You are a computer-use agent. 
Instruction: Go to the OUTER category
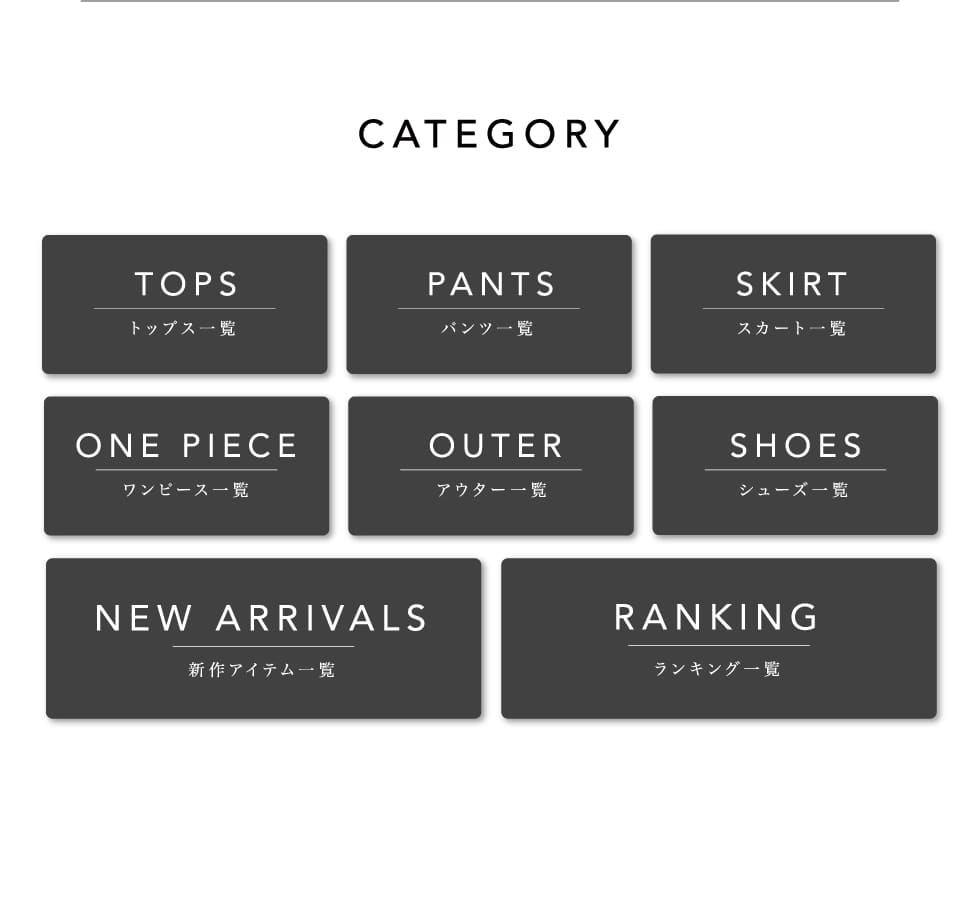pyautogui.click(x=491, y=466)
